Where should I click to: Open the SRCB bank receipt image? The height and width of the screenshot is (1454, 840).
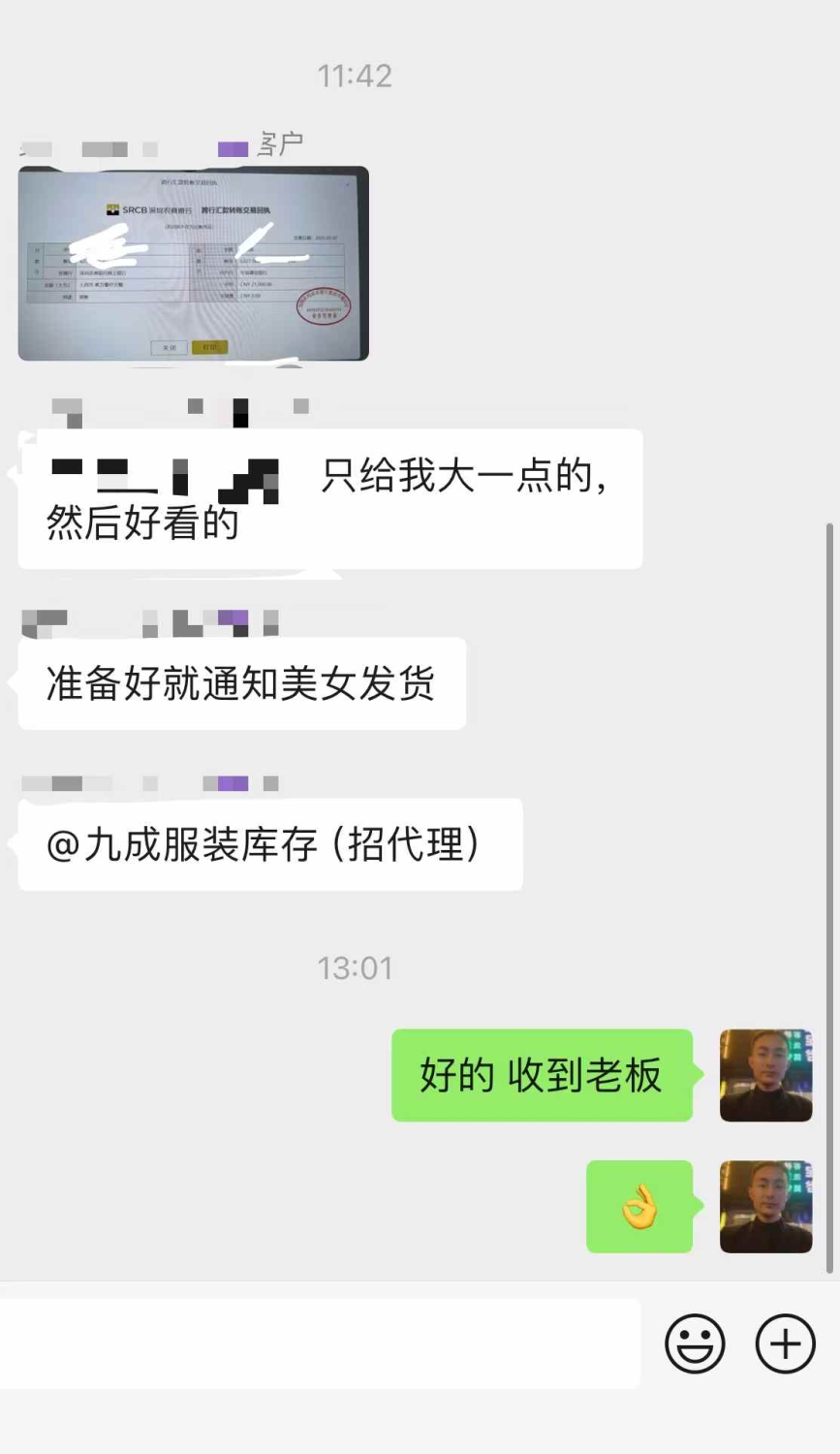pos(193,264)
